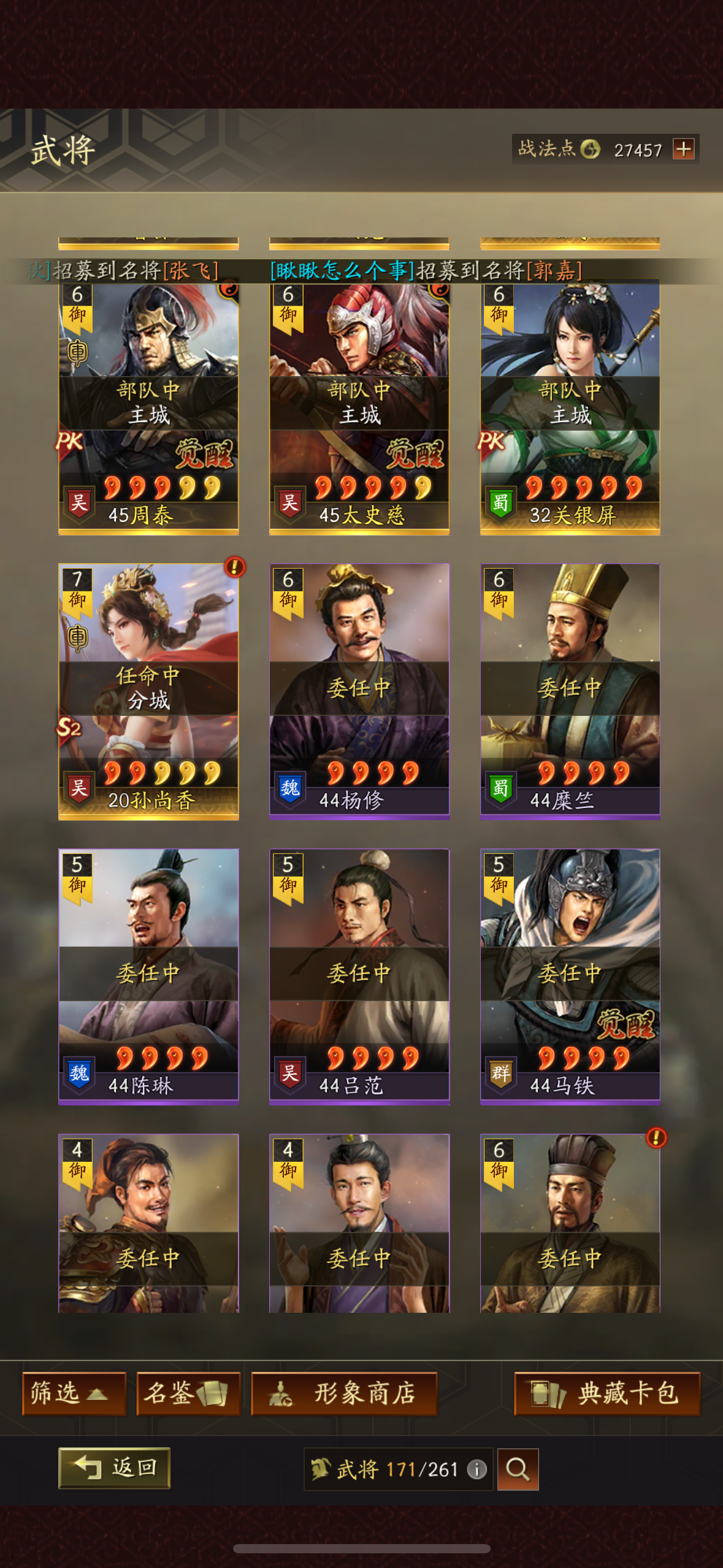Viewport: 723px width, 1568px height.
Task: Select the 糜竺 general card
Action: tap(570, 691)
